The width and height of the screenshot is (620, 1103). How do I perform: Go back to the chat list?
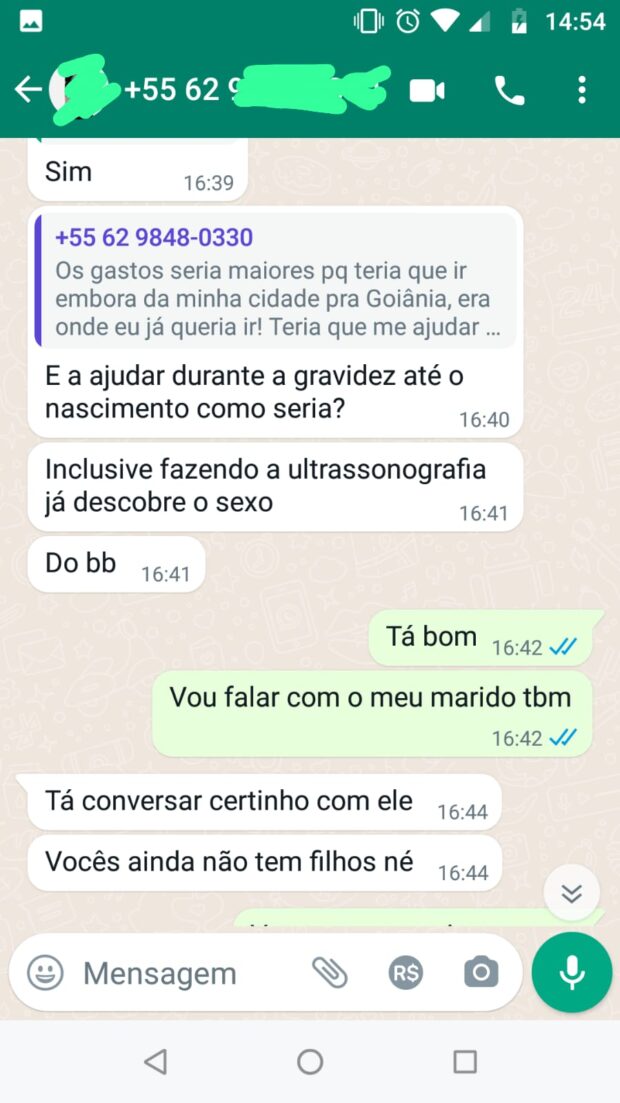coord(27,90)
